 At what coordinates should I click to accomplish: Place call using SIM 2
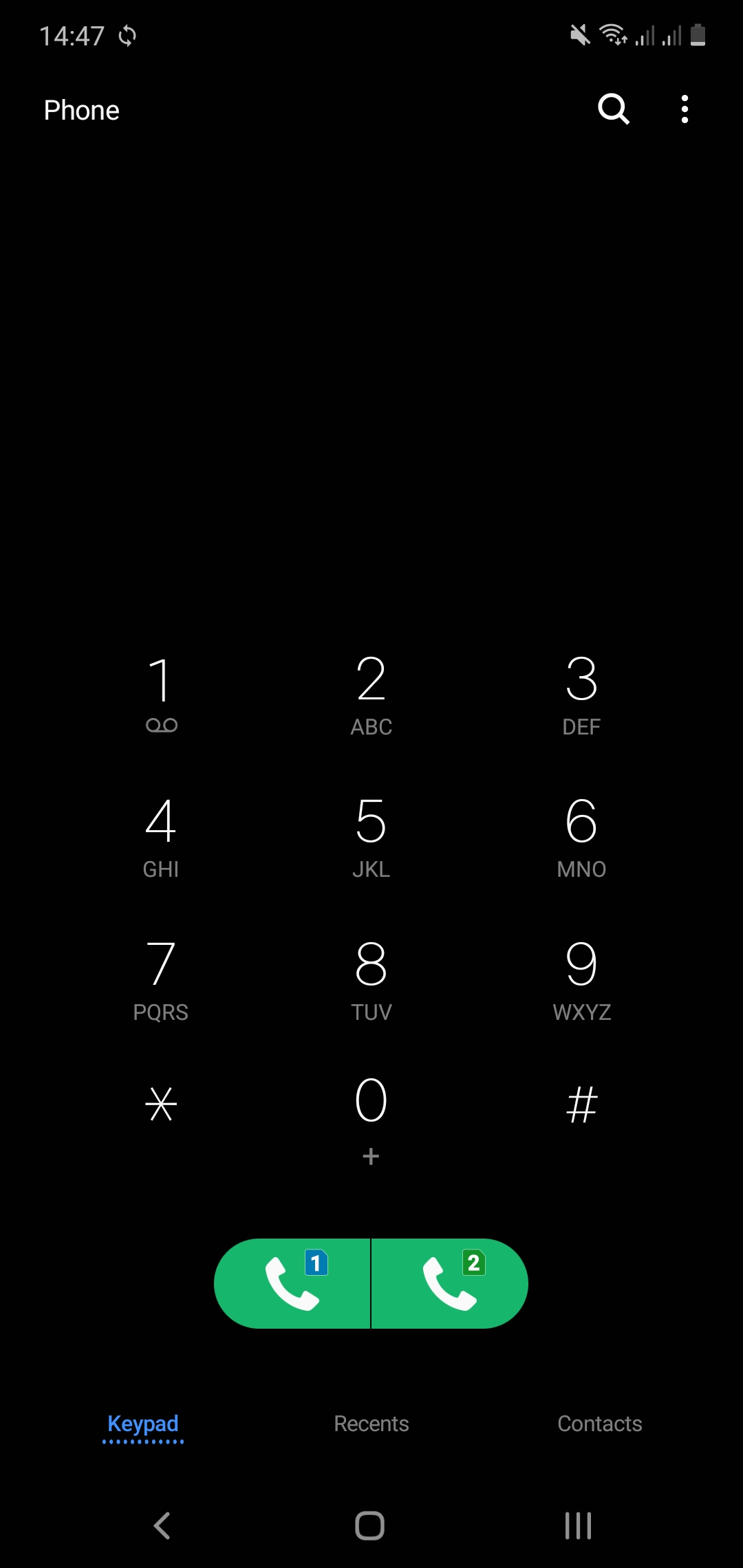pos(450,1283)
